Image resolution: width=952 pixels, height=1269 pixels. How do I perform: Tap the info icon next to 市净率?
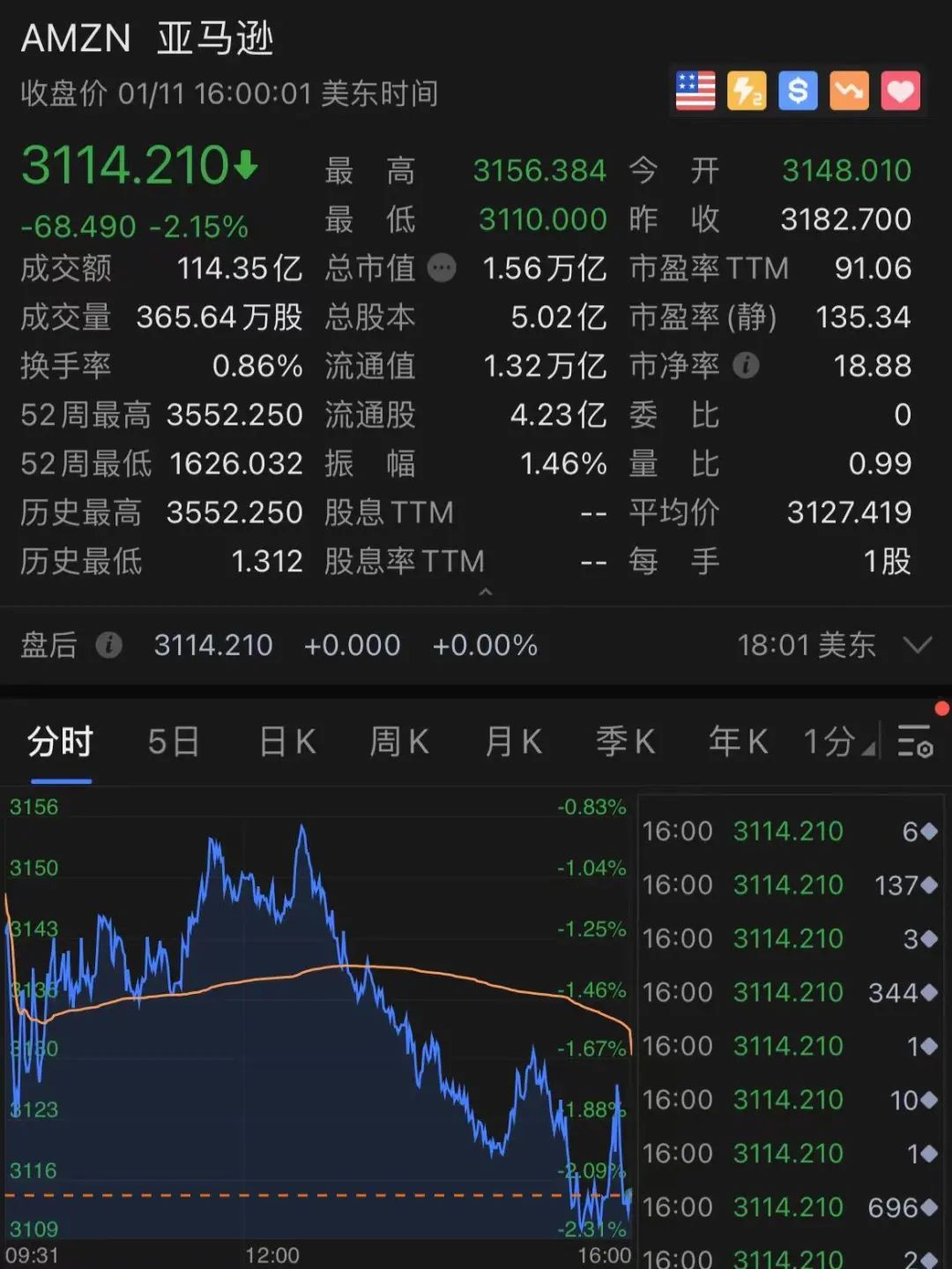pyautogui.click(x=746, y=365)
